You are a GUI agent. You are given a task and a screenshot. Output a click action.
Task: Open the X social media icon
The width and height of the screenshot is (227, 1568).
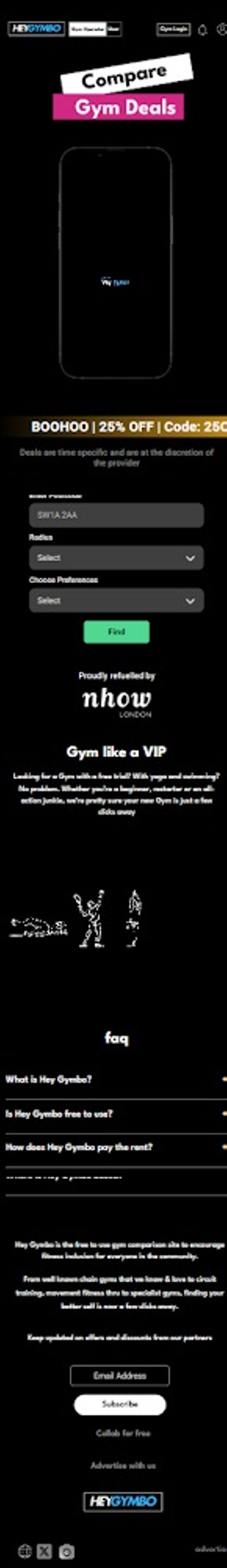pyautogui.click(x=44, y=1550)
